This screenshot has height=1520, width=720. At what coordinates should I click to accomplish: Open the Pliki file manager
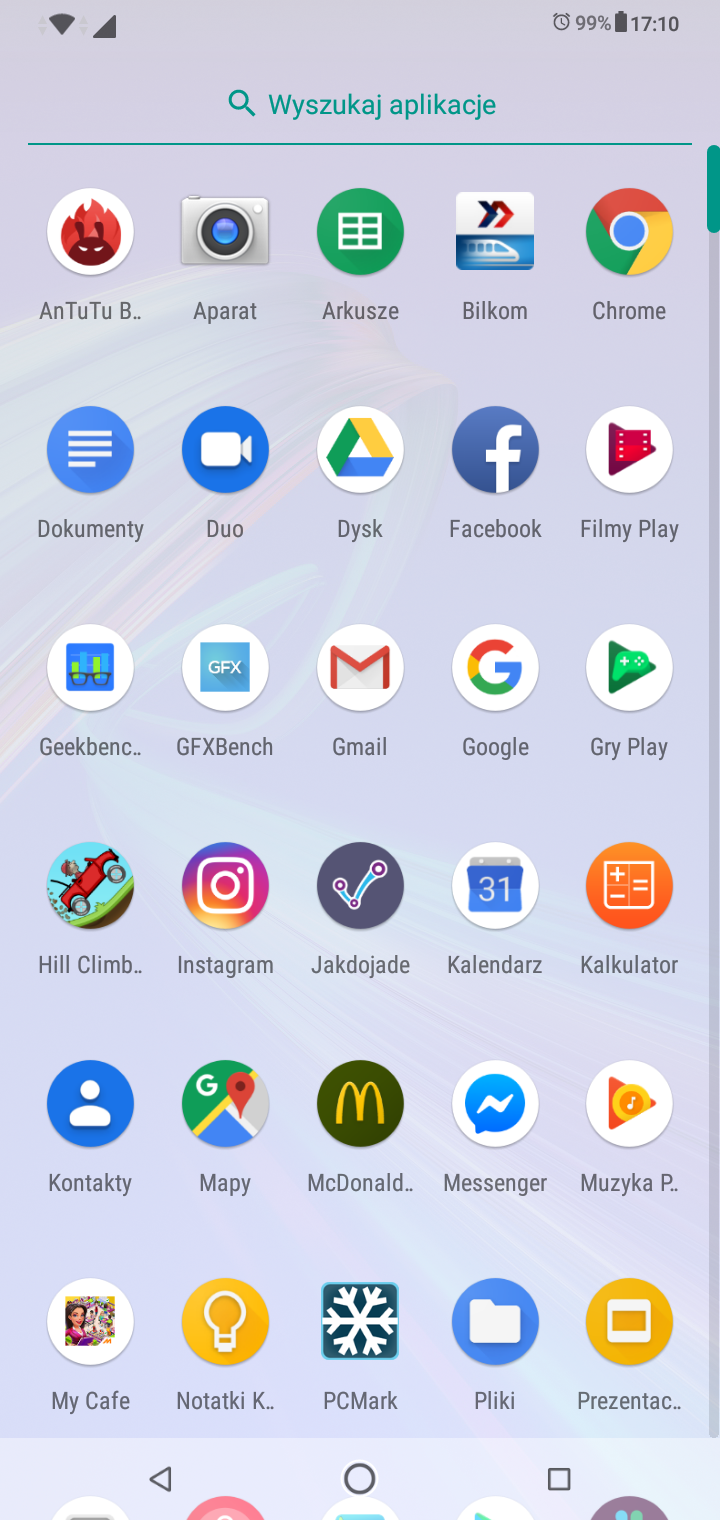point(495,1322)
